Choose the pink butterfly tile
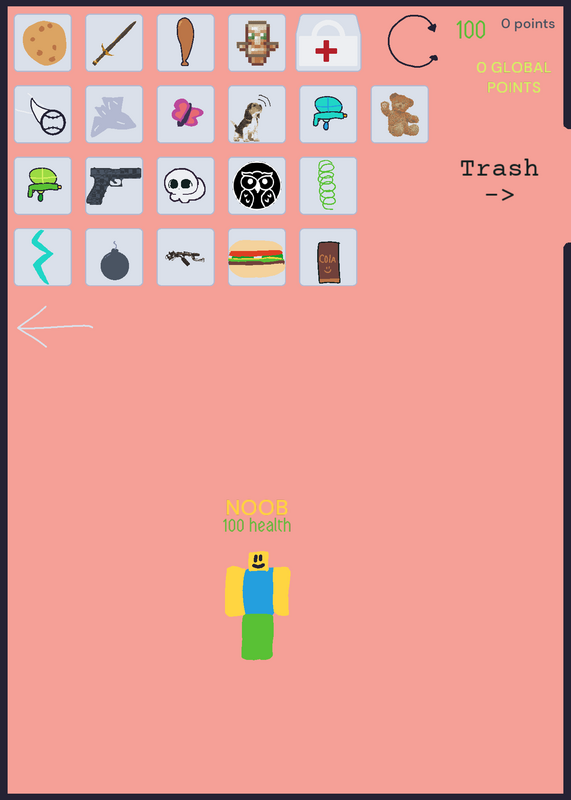 [186, 114]
